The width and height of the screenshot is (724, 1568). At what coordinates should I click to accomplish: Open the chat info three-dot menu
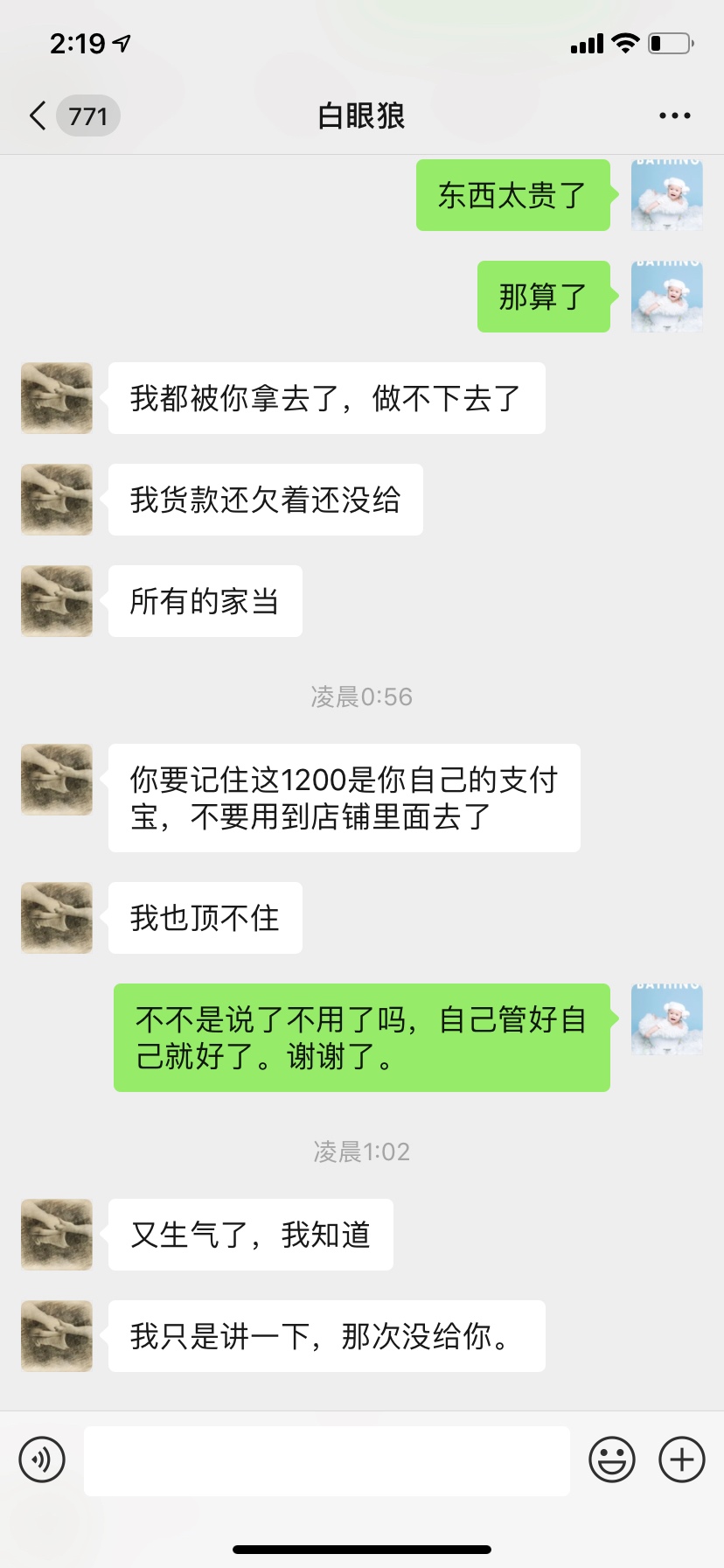click(x=674, y=115)
